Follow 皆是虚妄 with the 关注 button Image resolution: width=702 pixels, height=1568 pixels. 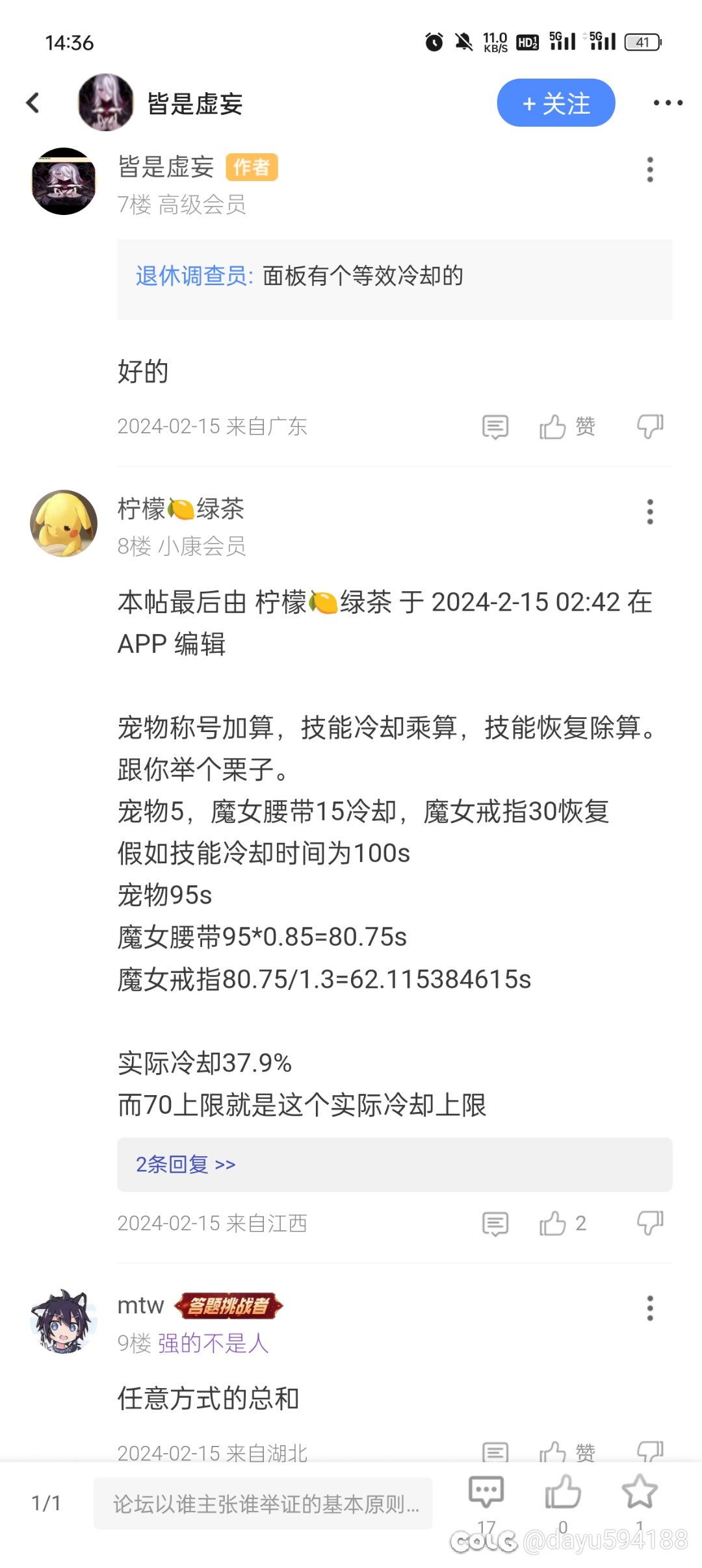coord(556,103)
